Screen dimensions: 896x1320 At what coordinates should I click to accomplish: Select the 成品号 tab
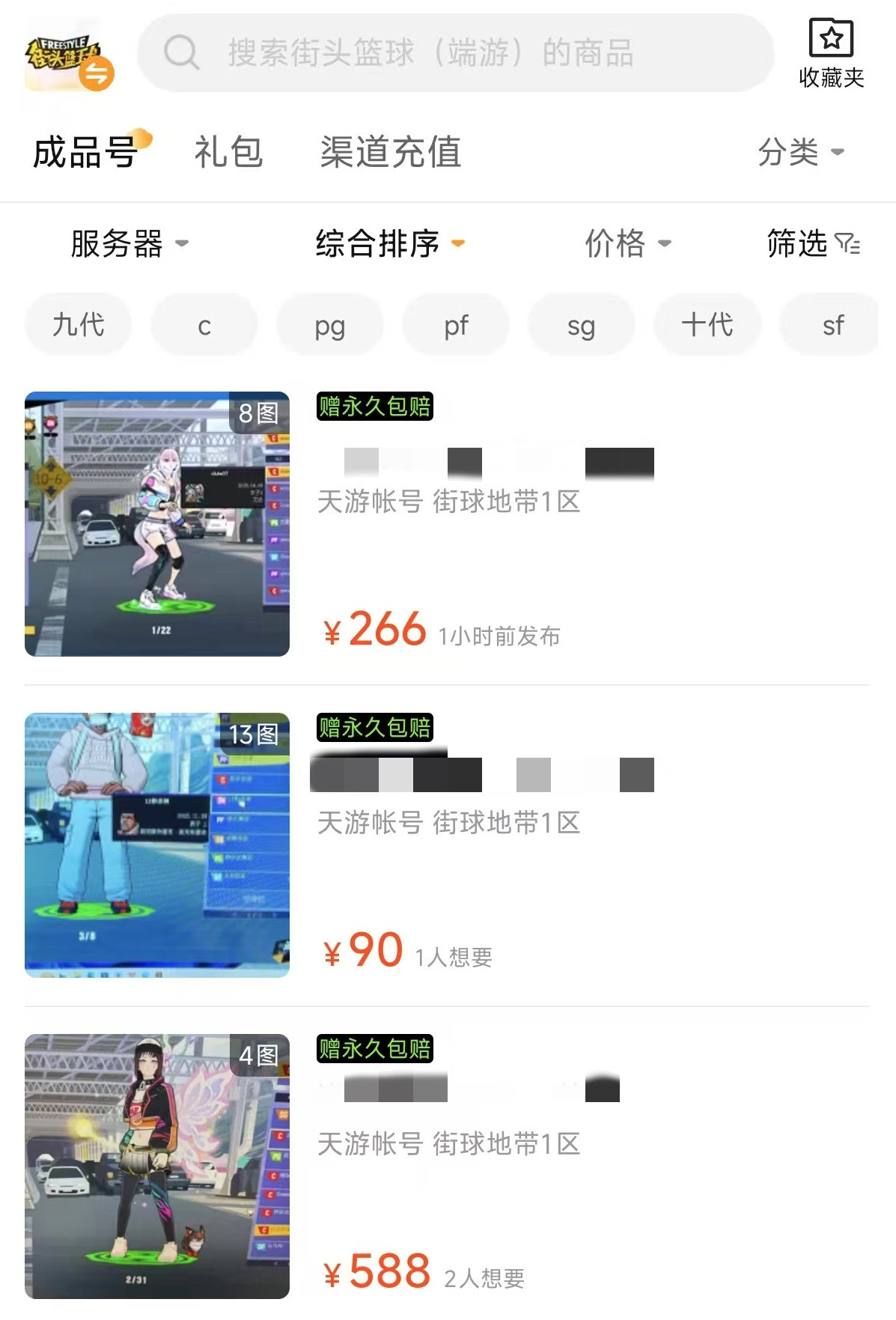coord(86,152)
